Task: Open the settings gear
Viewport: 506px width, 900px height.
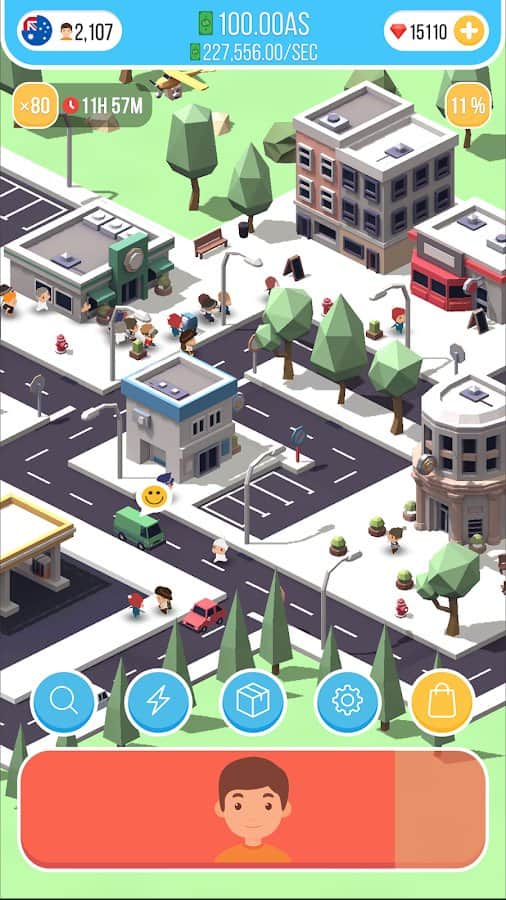Action: point(348,702)
